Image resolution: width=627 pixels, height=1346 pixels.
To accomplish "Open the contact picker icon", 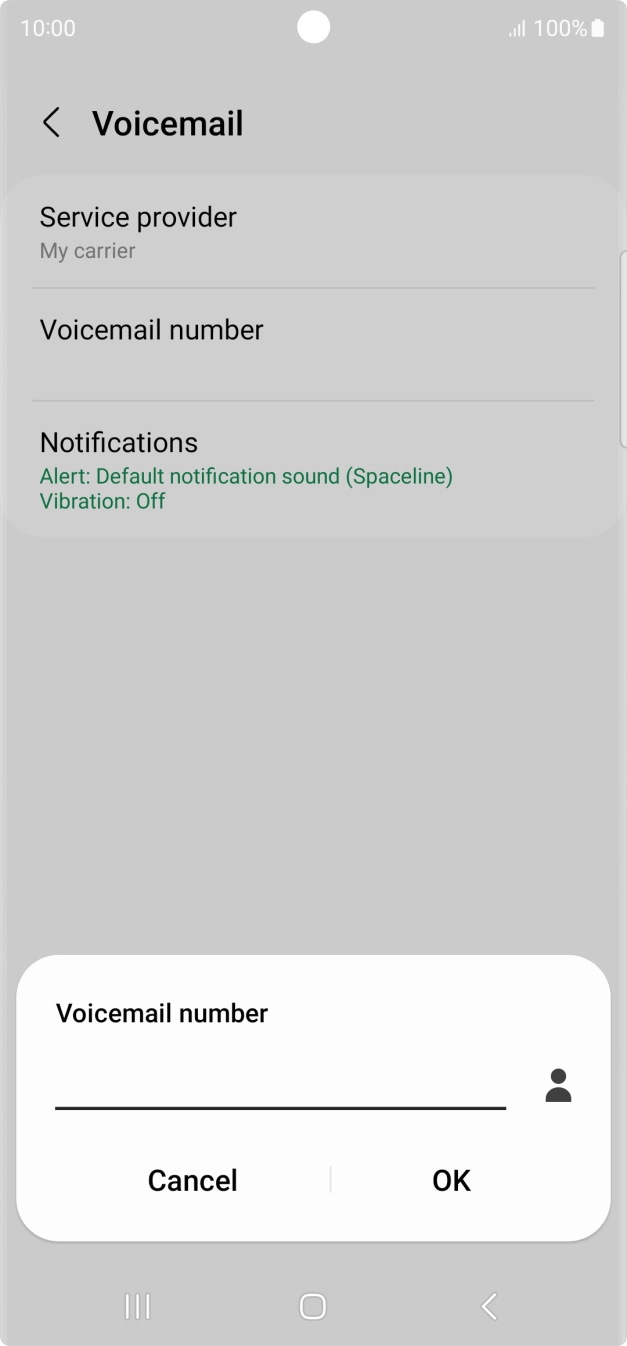I will pyautogui.click(x=558, y=1085).
